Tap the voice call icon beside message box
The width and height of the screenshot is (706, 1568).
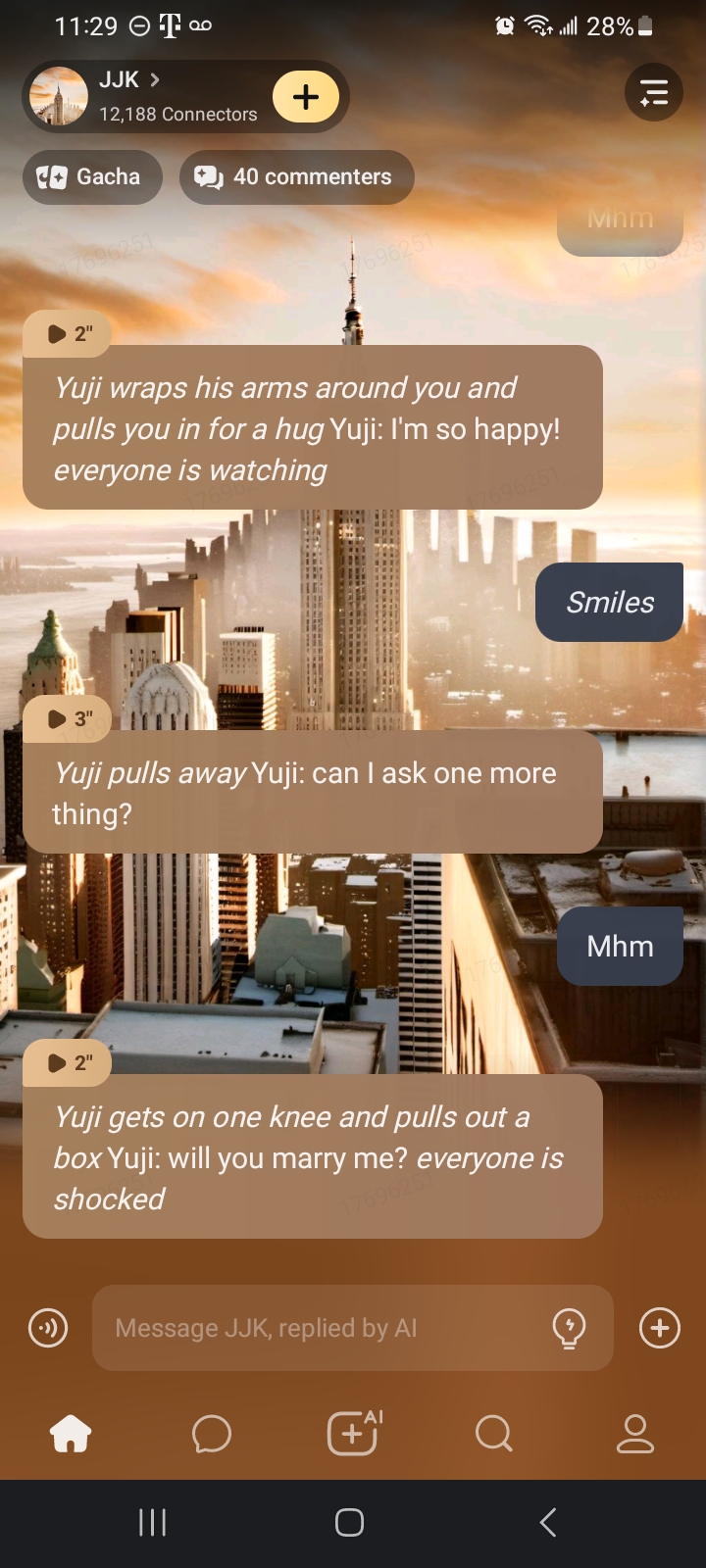pos(48,1329)
